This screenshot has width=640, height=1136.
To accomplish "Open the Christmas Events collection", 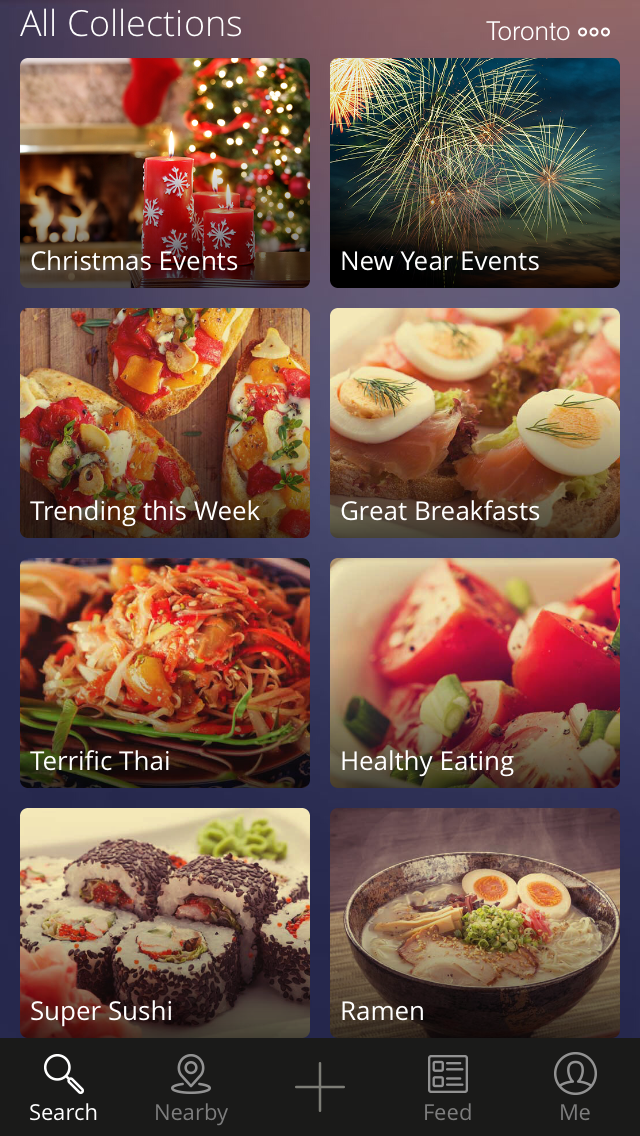I will click(x=165, y=173).
